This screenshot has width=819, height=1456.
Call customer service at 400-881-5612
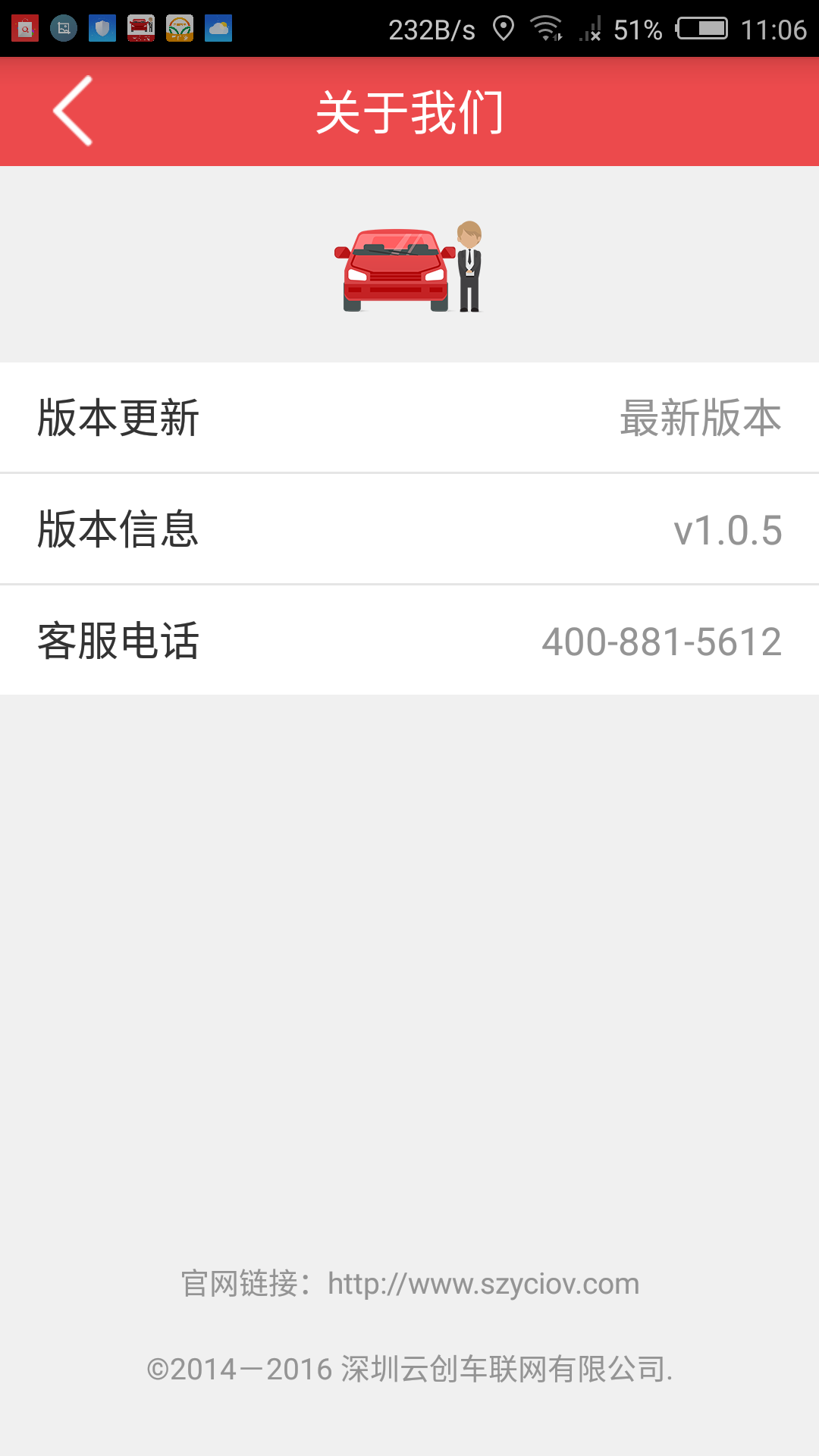pos(409,641)
